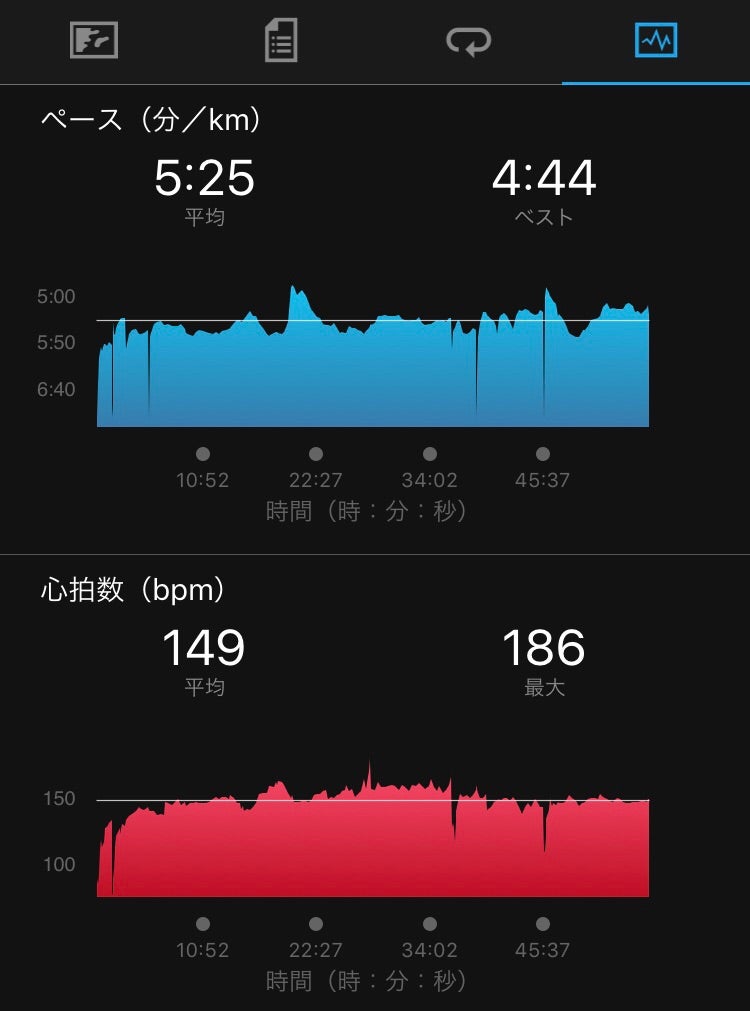Switch to the activity overview map tab
The width and height of the screenshot is (750, 1011).
(x=94, y=41)
